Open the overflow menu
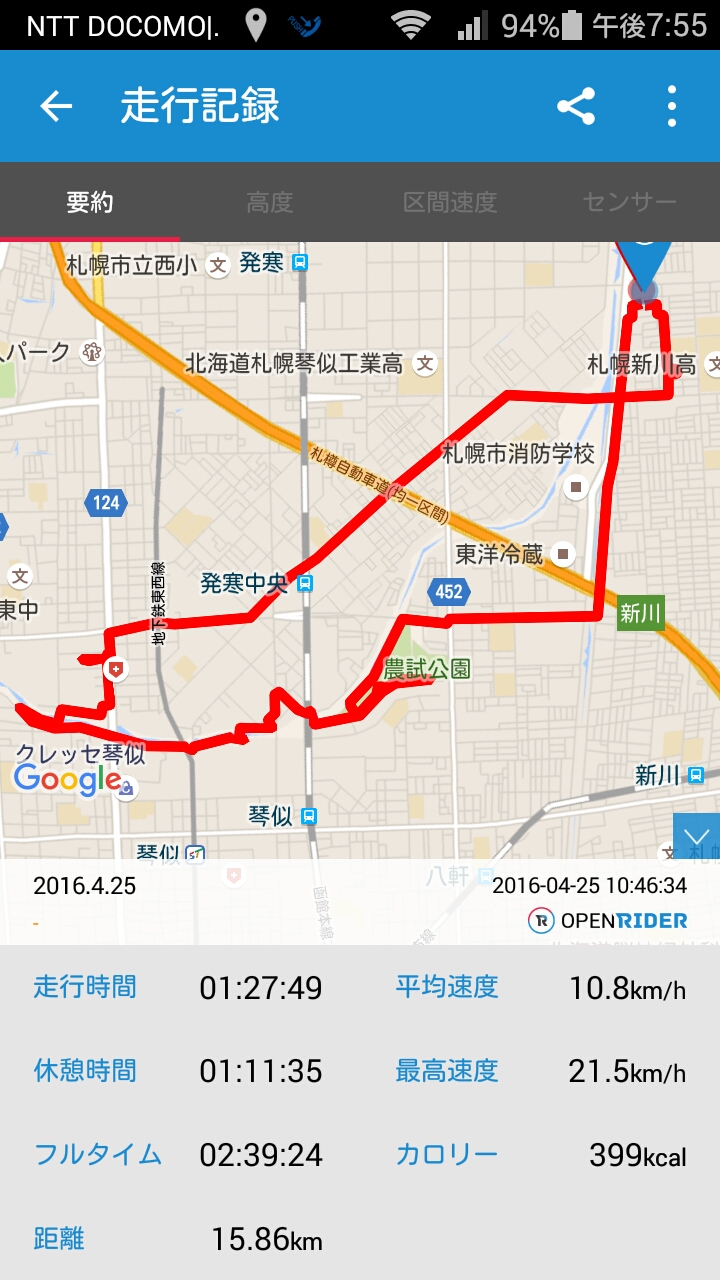 tap(671, 106)
